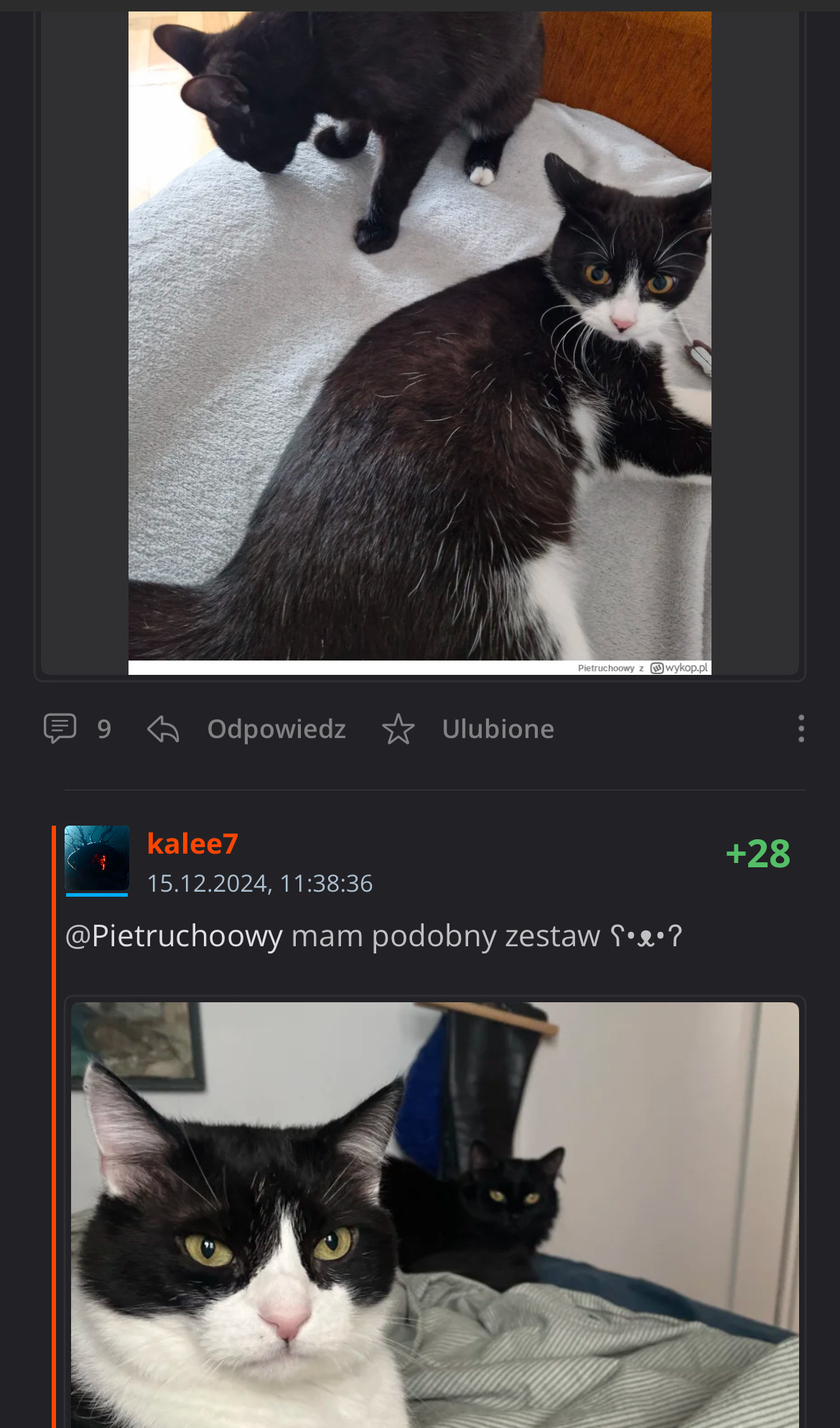Screen dimensions: 840x1428
Task: Open the three-dot overflow menu
Action: coord(801,729)
